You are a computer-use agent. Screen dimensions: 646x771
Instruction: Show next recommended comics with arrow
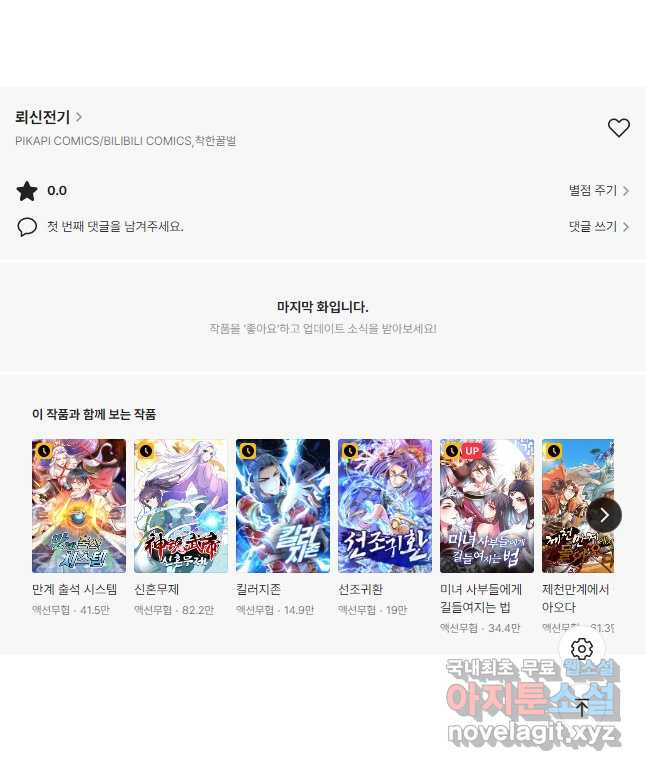[x=604, y=515]
